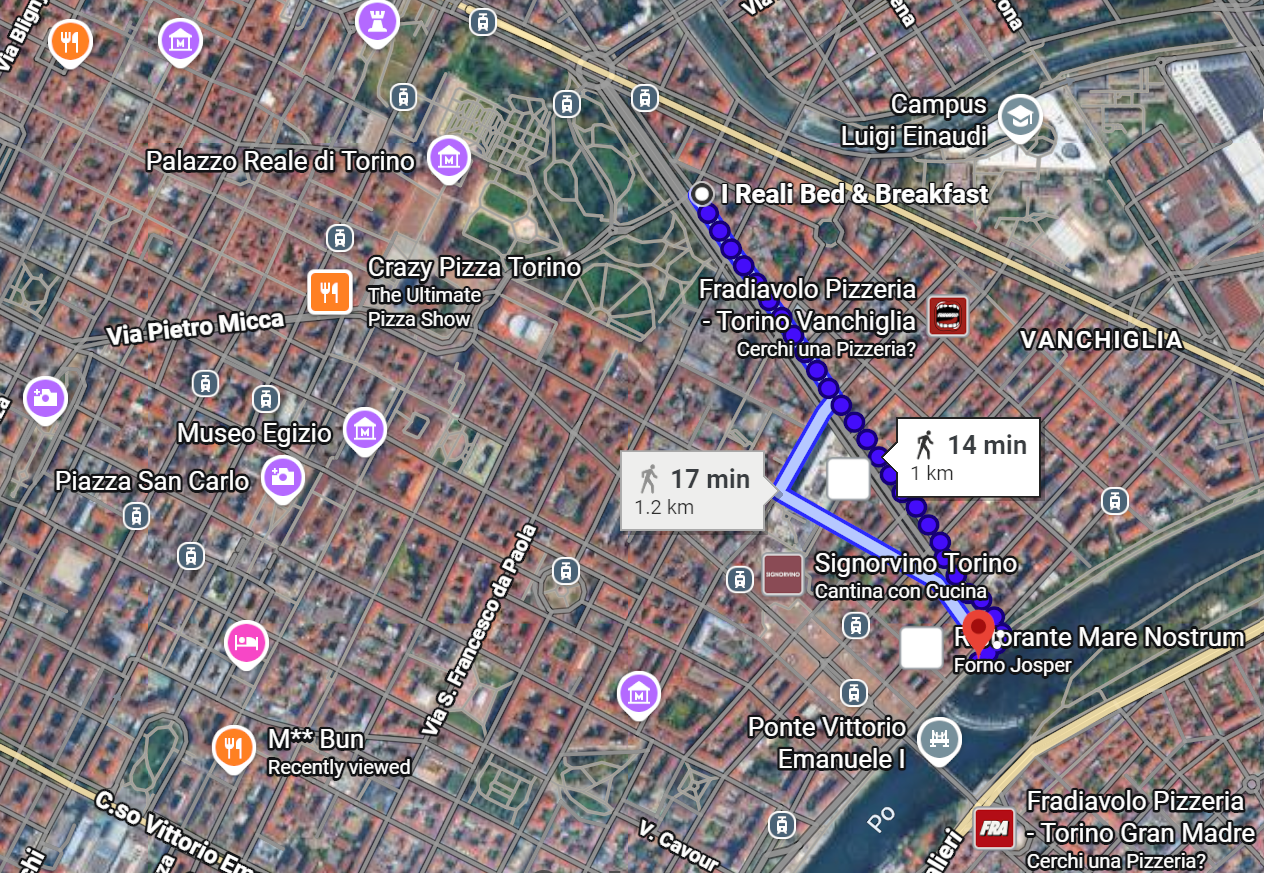Tap the I Reali Bed & Breakfast start point
The width and height of the screenshot is (1264, 873).
pyautogui.click(x=703, y=193)
